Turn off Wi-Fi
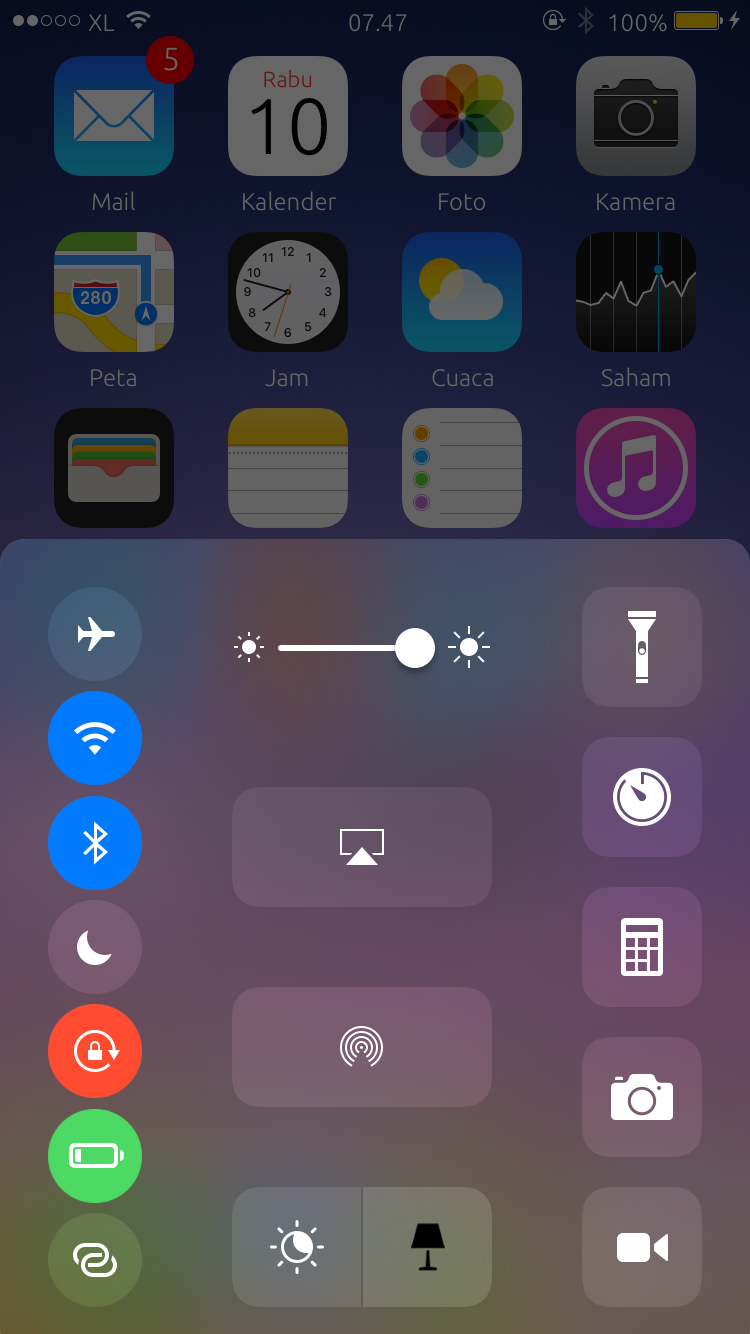Image resolution: width=750 pixels, height=1334 pixels. click(x=95, y=738)
